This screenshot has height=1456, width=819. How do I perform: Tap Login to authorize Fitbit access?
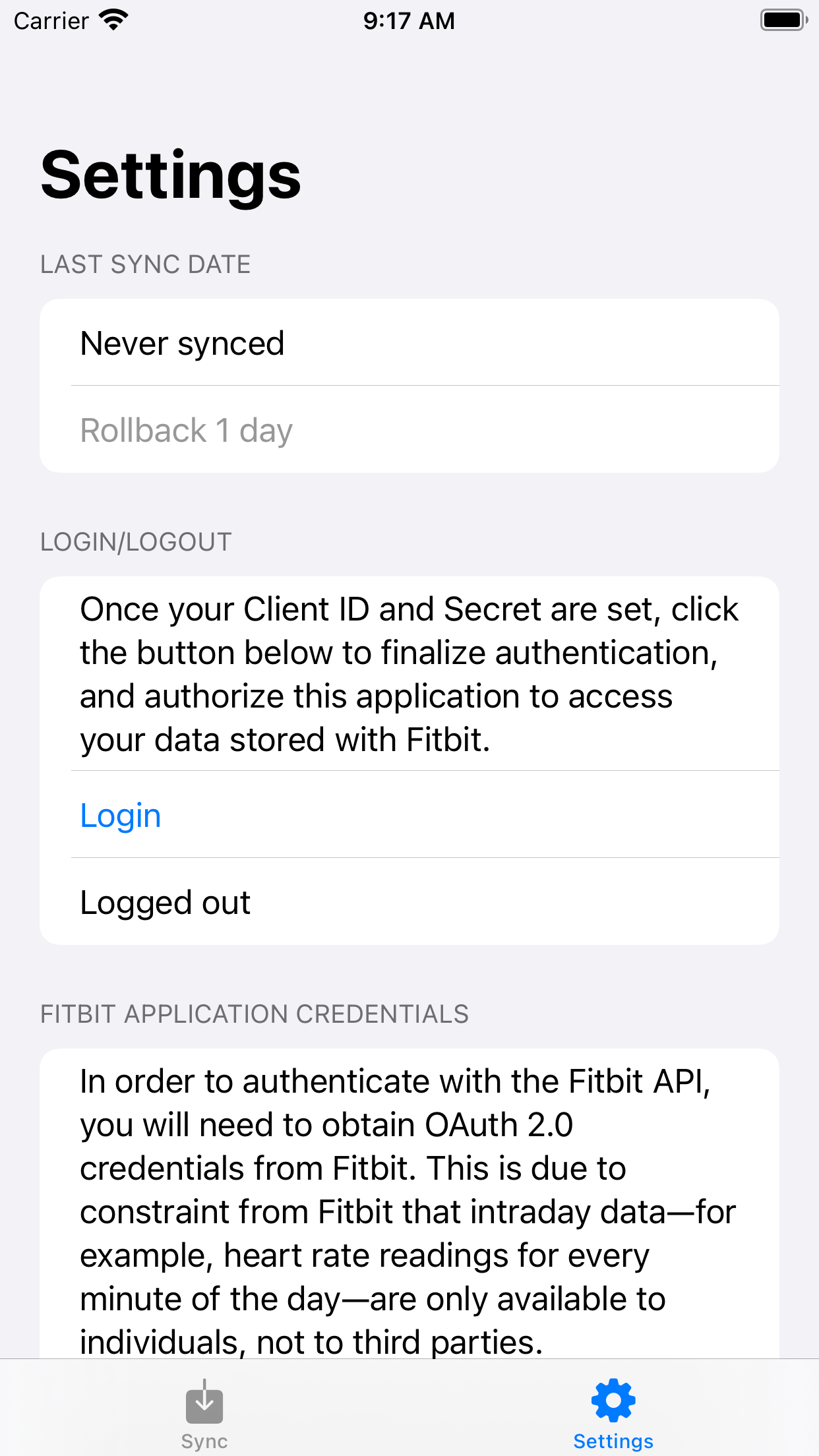[409, 815]
